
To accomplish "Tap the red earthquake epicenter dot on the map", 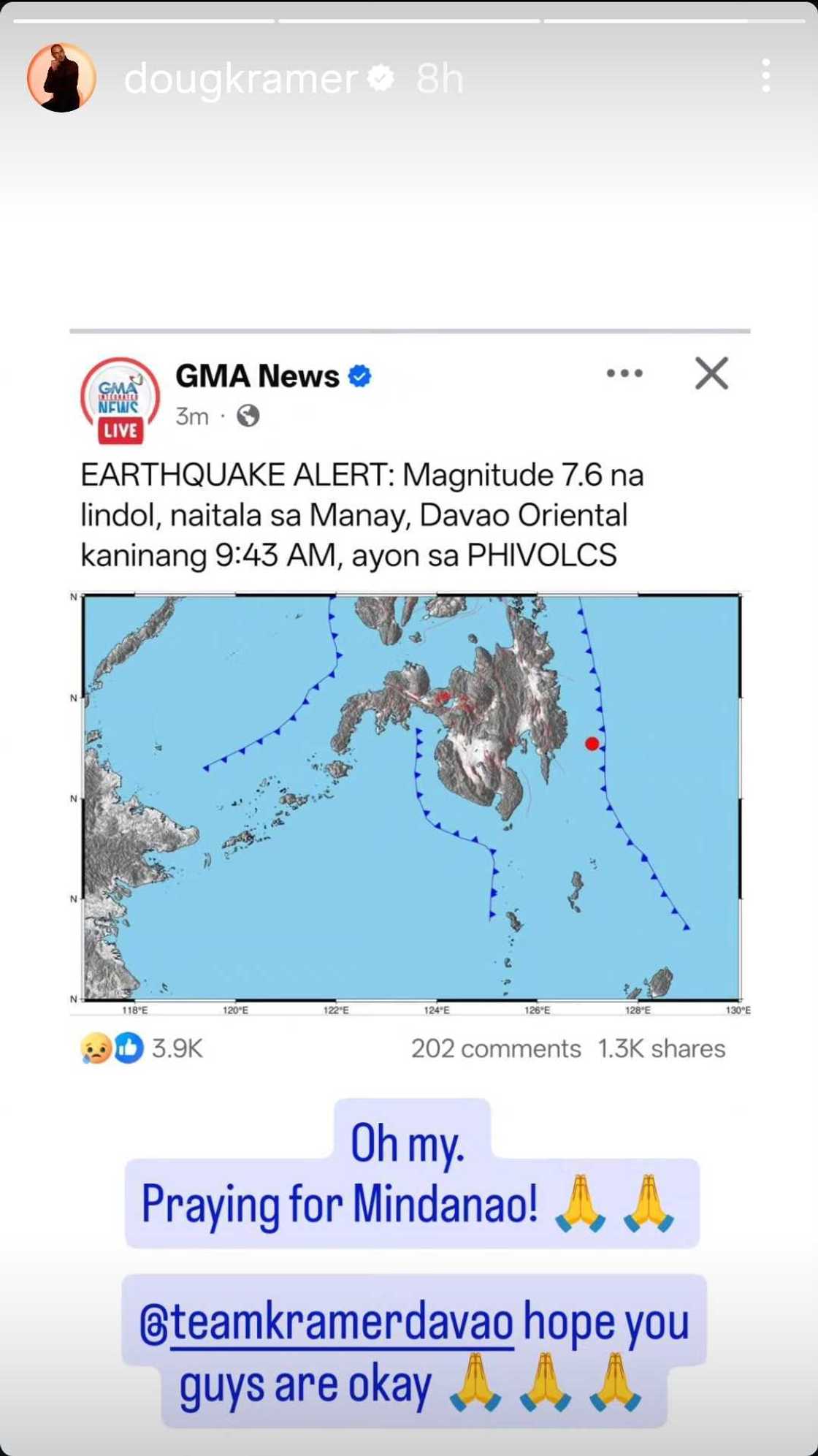I will pyautogui.click(x=592, y=744).
